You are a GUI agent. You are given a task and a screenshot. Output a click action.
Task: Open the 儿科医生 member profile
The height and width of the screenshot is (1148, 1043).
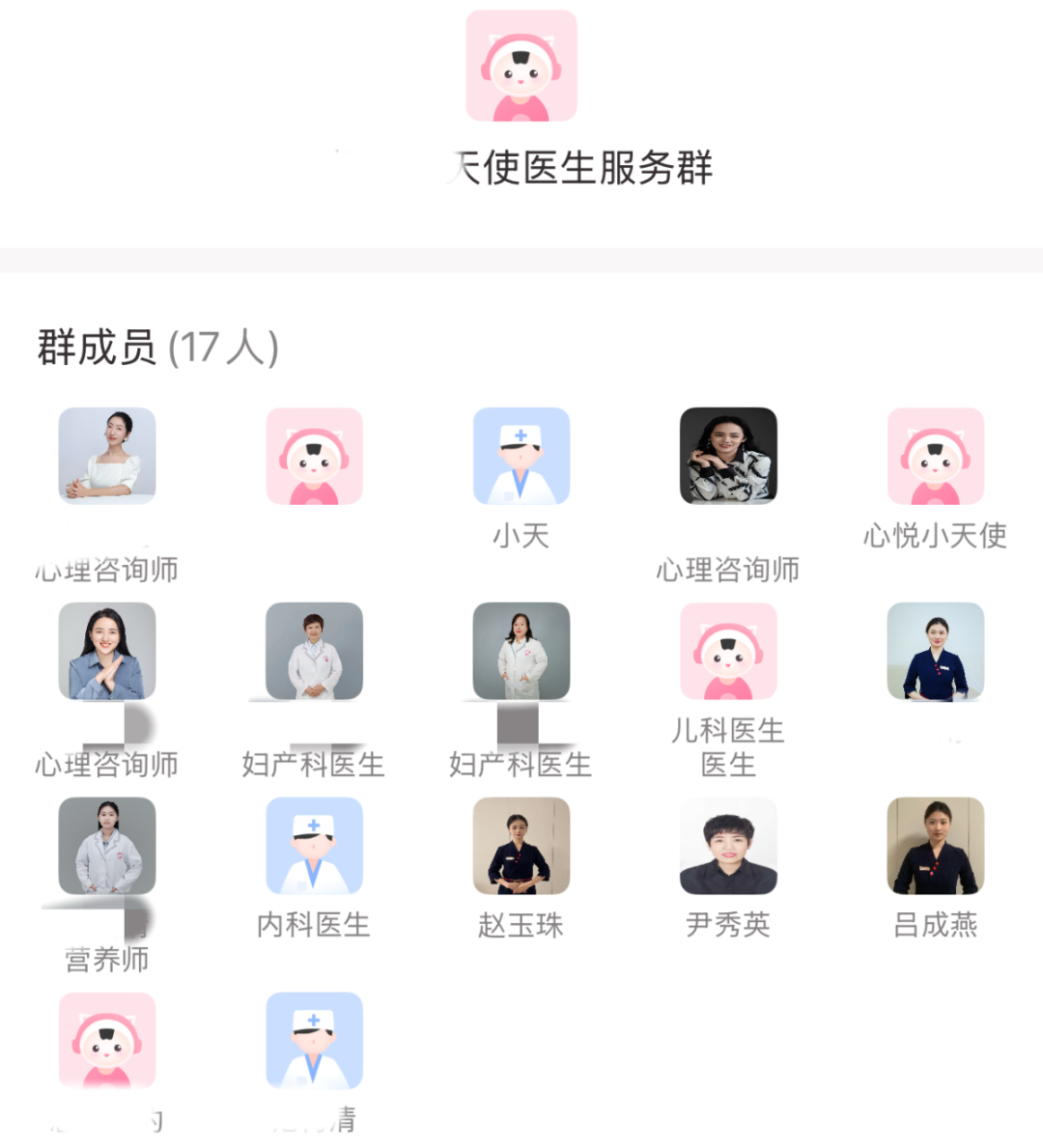[x=728, y=651]
